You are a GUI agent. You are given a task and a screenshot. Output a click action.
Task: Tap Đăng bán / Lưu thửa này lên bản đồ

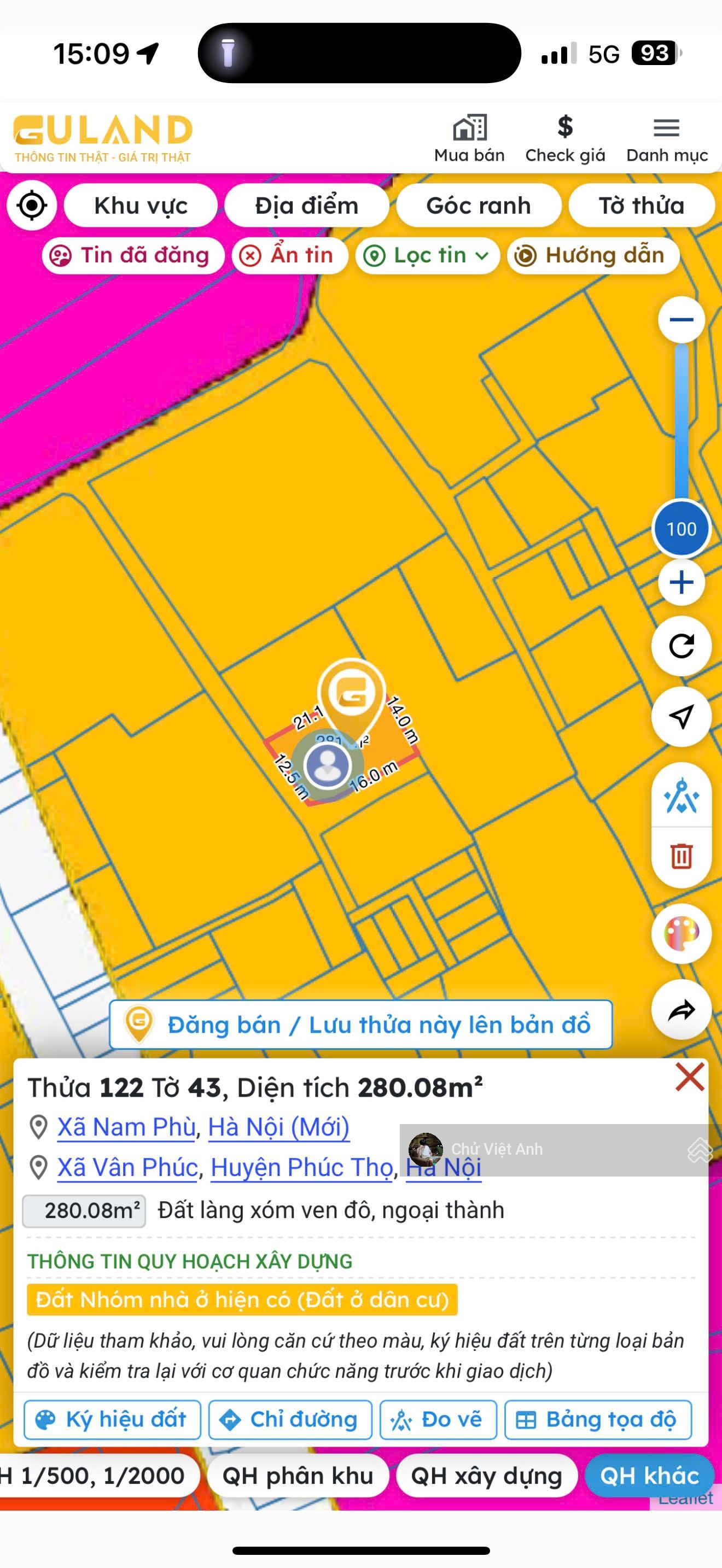(x=360, y=1025)
